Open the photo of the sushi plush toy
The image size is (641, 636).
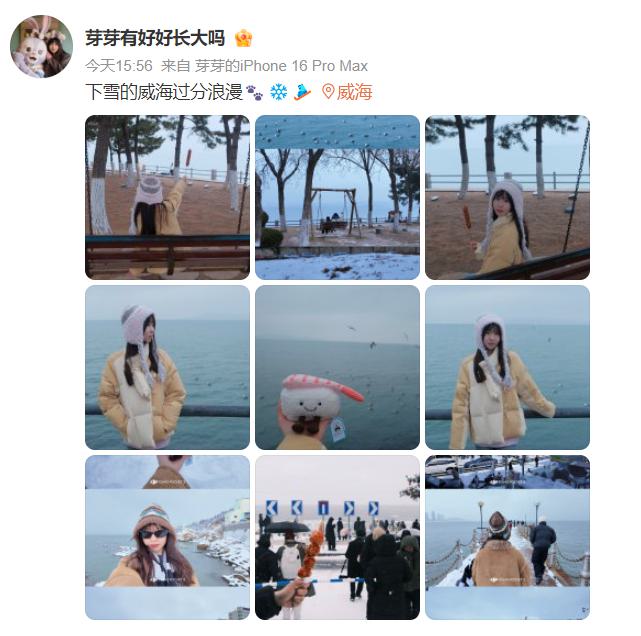click(x=337, y=367)
